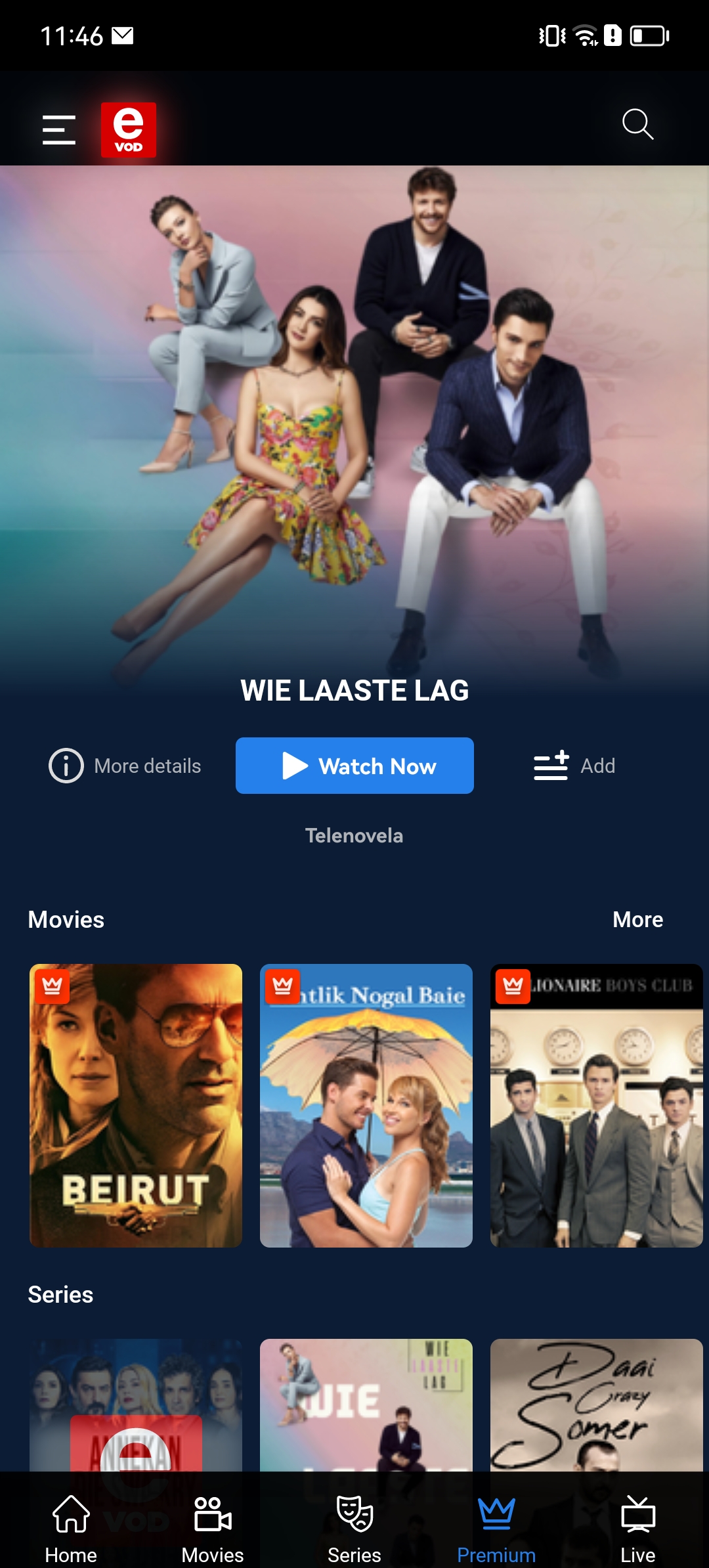The image size is (709, 1568).
Task: Open the Billionaire Boys Club poster
Action: point(596,1105)
